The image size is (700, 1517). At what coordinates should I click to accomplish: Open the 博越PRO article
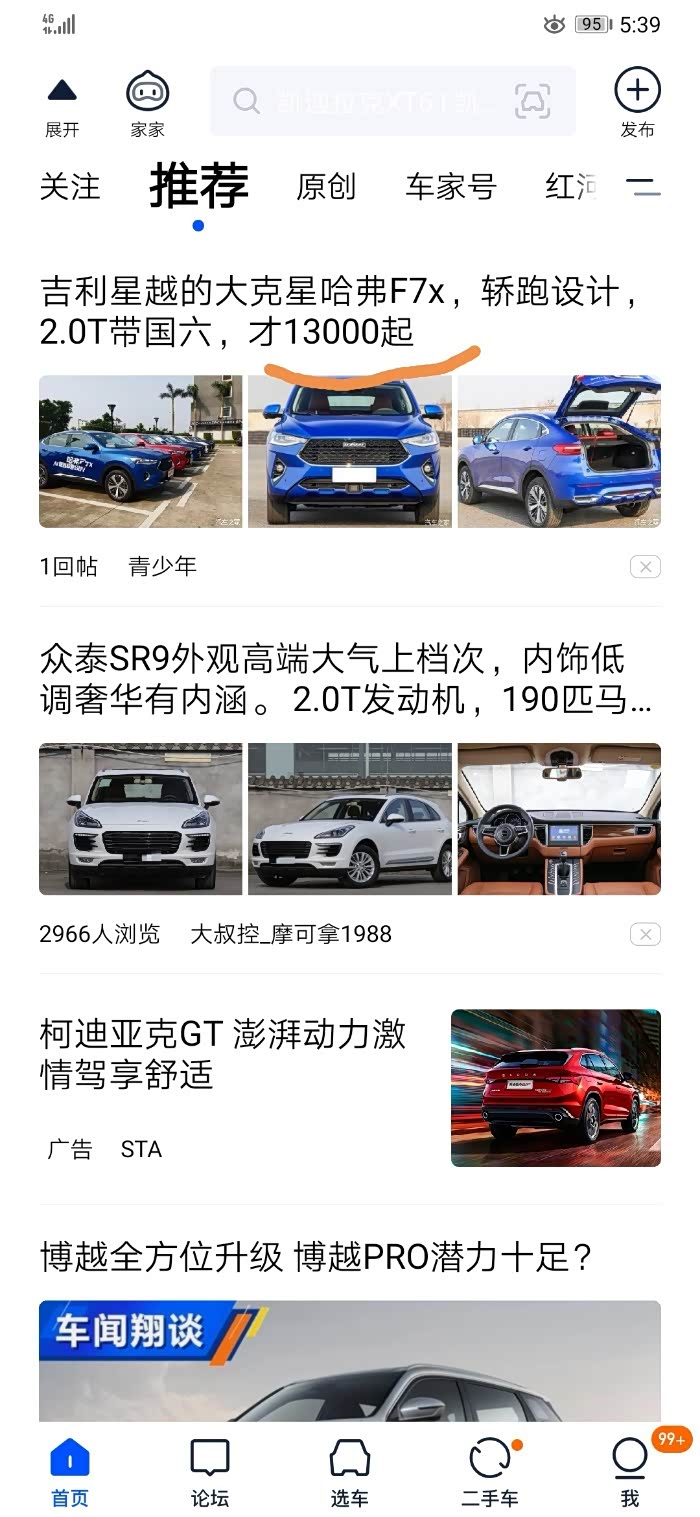tap(317, 1257)
